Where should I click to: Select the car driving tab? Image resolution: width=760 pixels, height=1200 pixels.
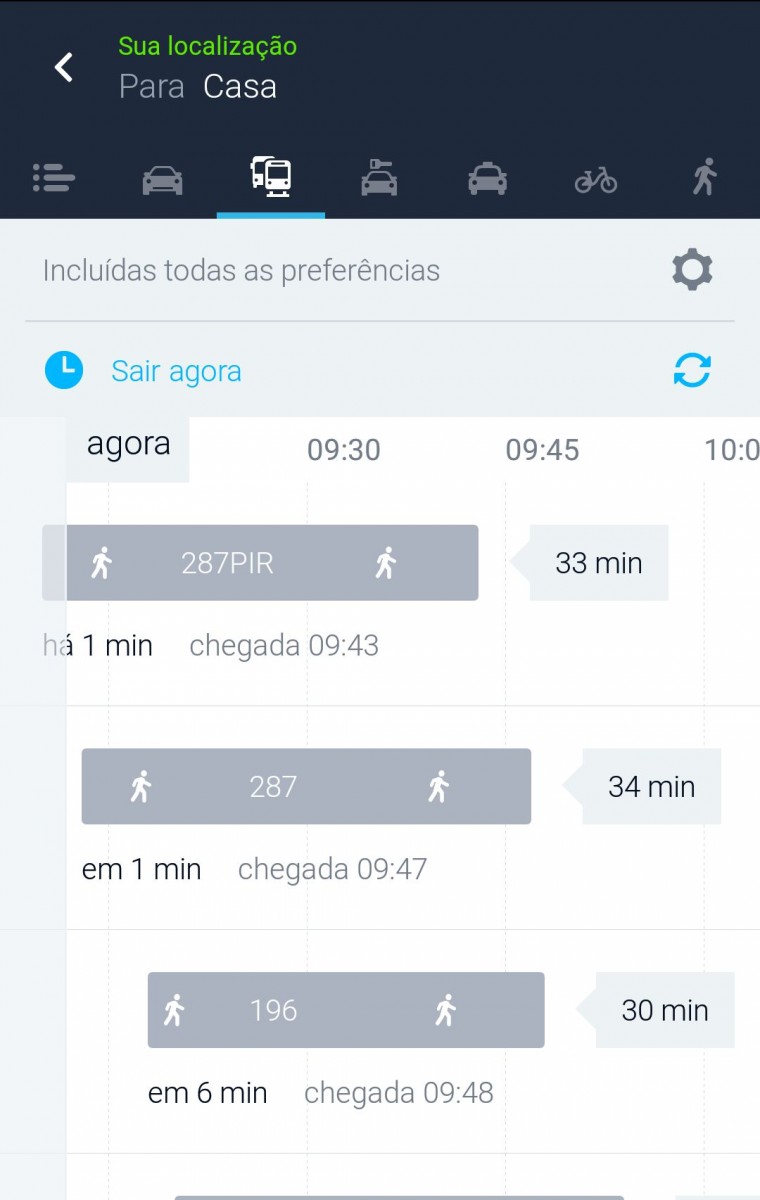pyautogui.click(x=162, y=179)
